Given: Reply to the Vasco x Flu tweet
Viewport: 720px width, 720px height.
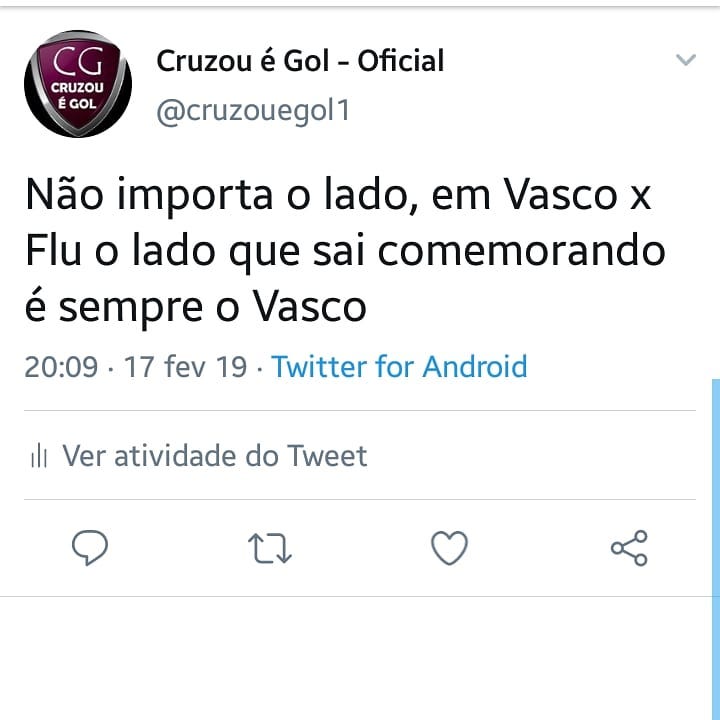Looking at the screenshot, I should [x=90, y=548].
